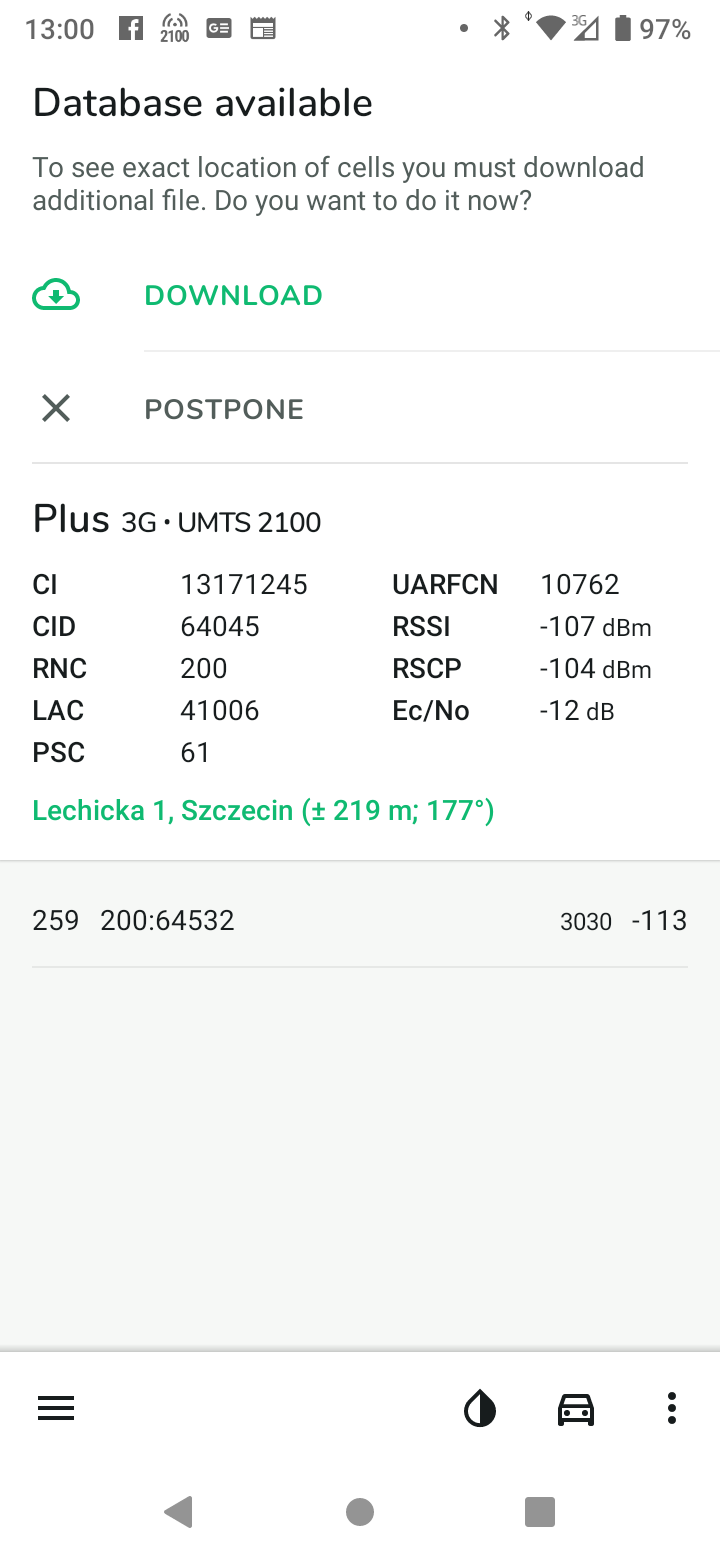Open the Lechicka 1, Szczecin location link
This screenshot has width=720, height=1560.
pyautogui.click(x=263, y=810)
